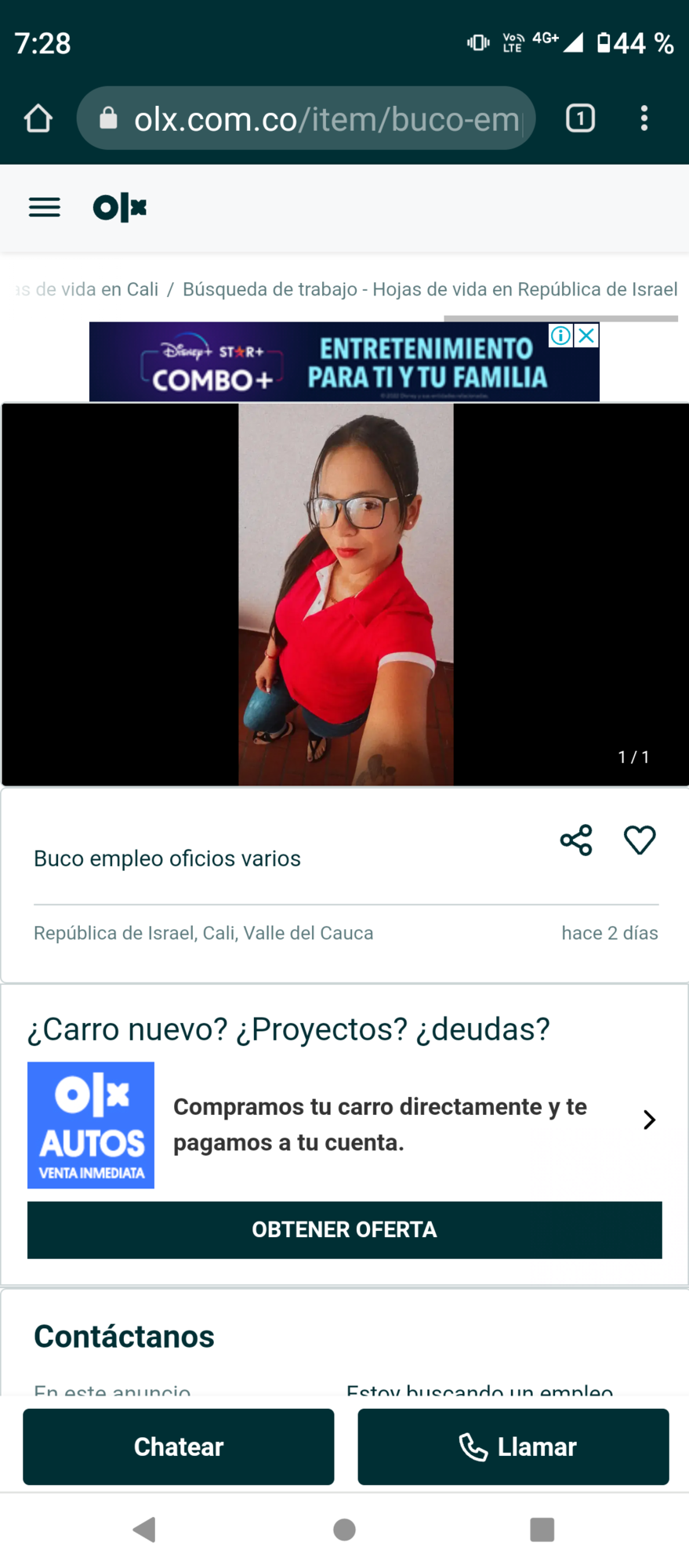Expand the OLX AUTOS offer with the chevron
Image resolution: width=689 pixels, height=1568 pixels.
[649, 1120]
